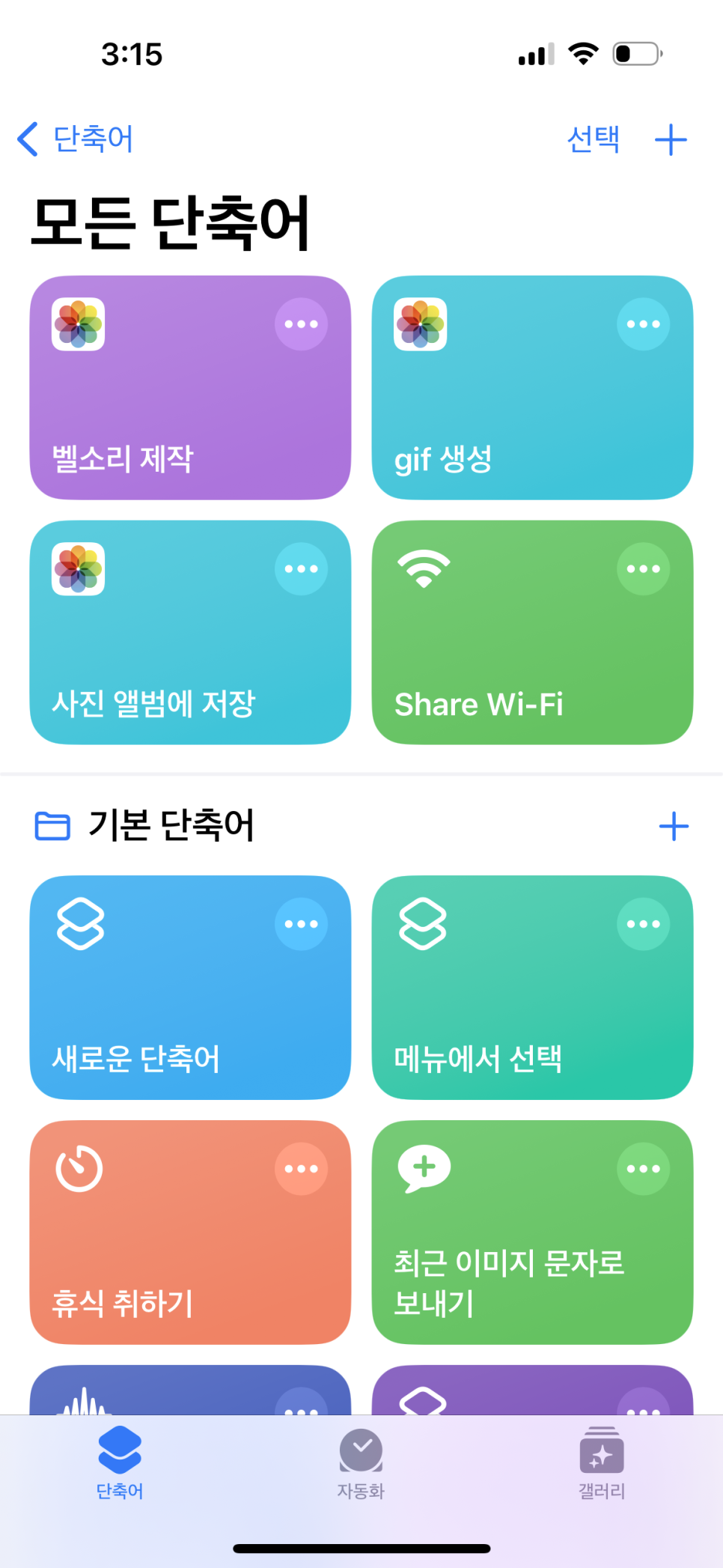
Task: Go back to 단축어 folders
Action: click(x=75, y=139)
